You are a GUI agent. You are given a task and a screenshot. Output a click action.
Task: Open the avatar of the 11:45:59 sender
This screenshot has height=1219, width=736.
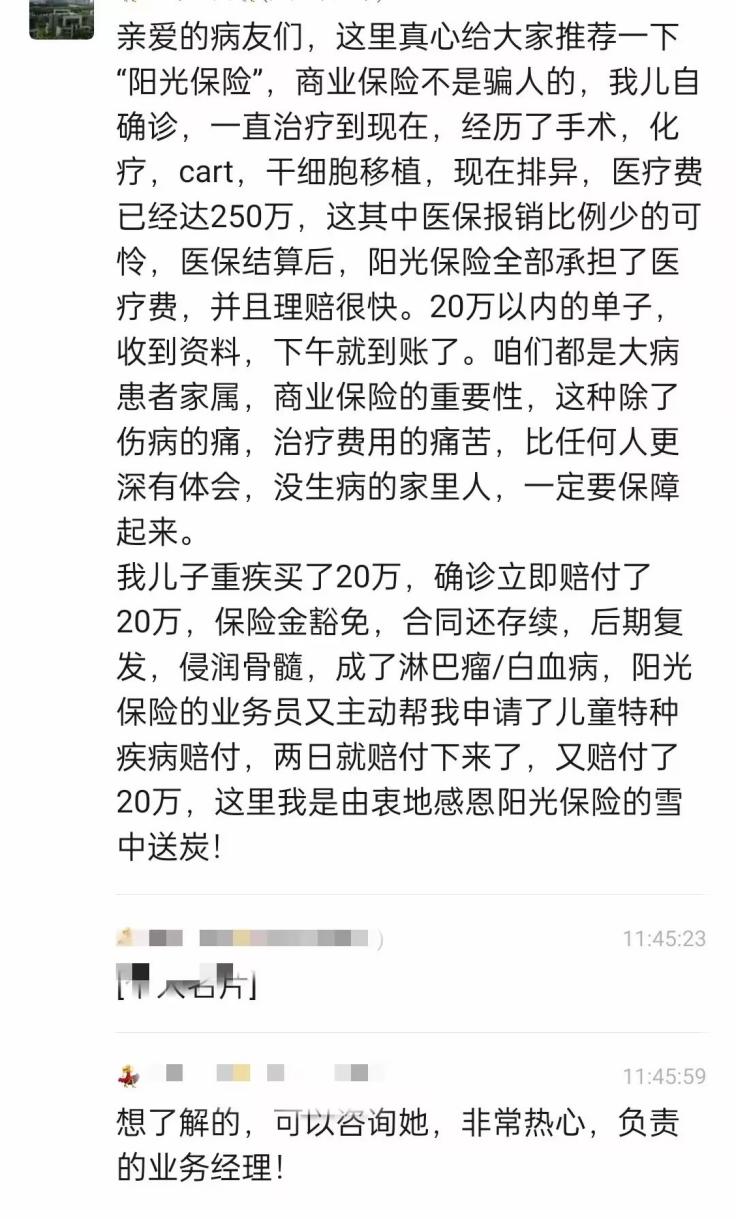(129, 1075)
